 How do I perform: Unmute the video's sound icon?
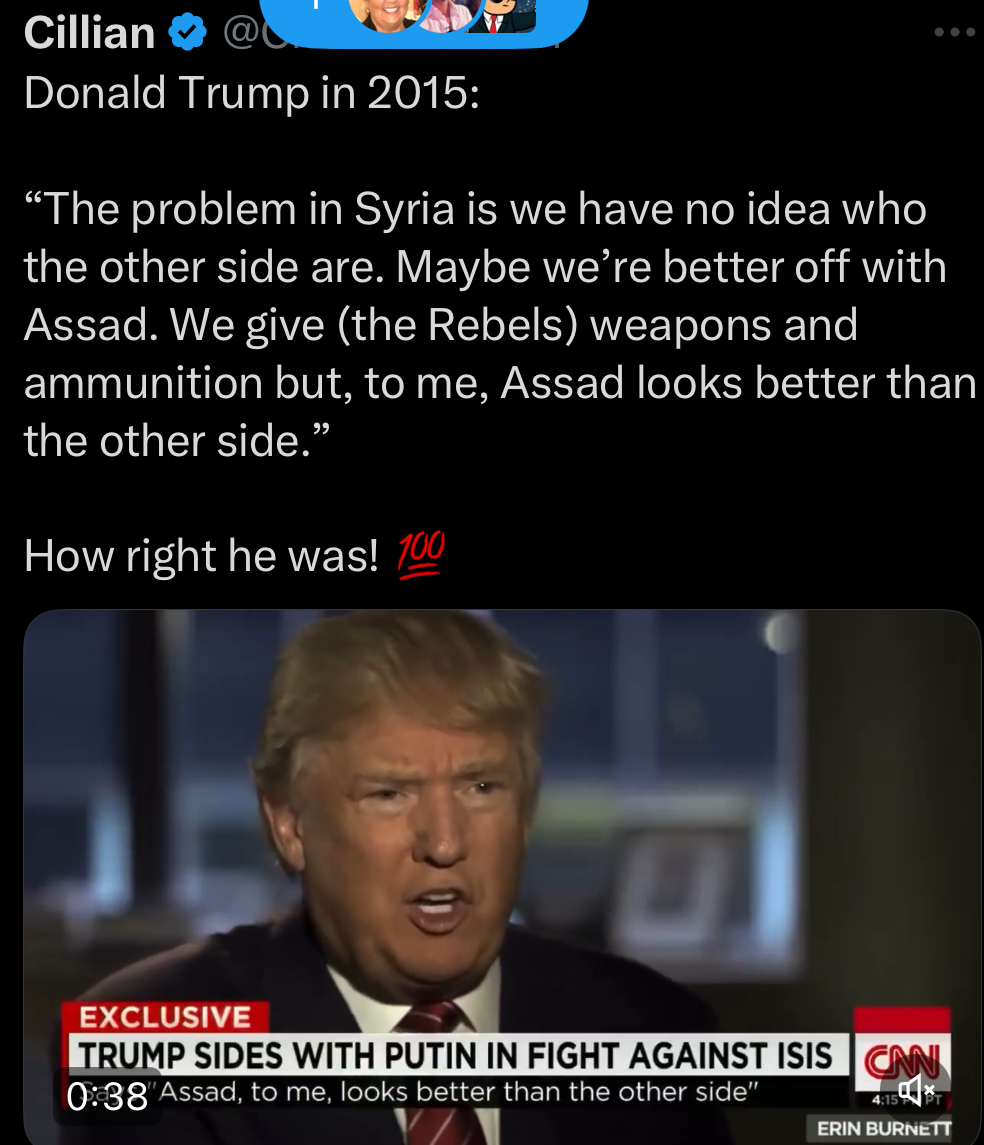click(915, 1089)
